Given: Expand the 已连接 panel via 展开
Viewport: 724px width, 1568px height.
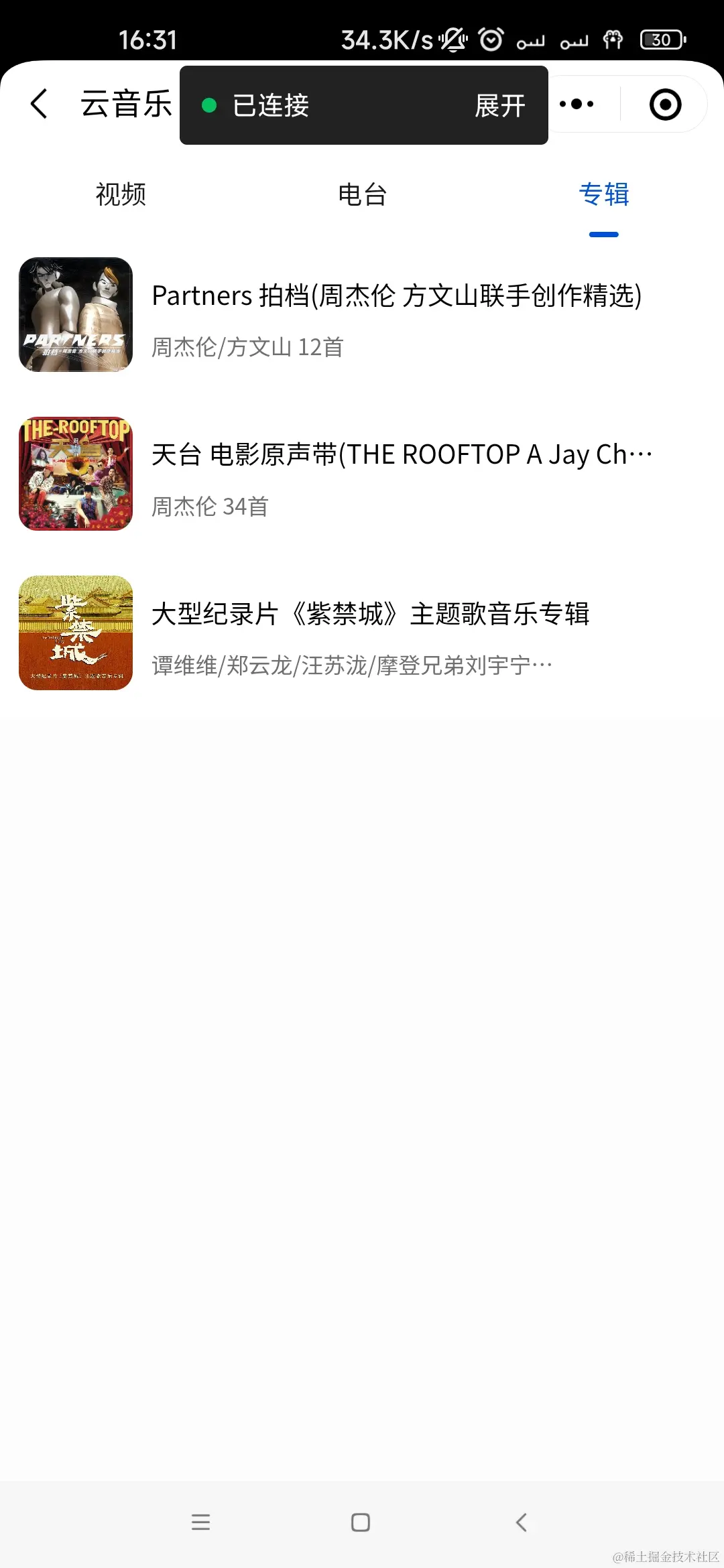Looking at the screenshot, I should (x=500, y=105).
